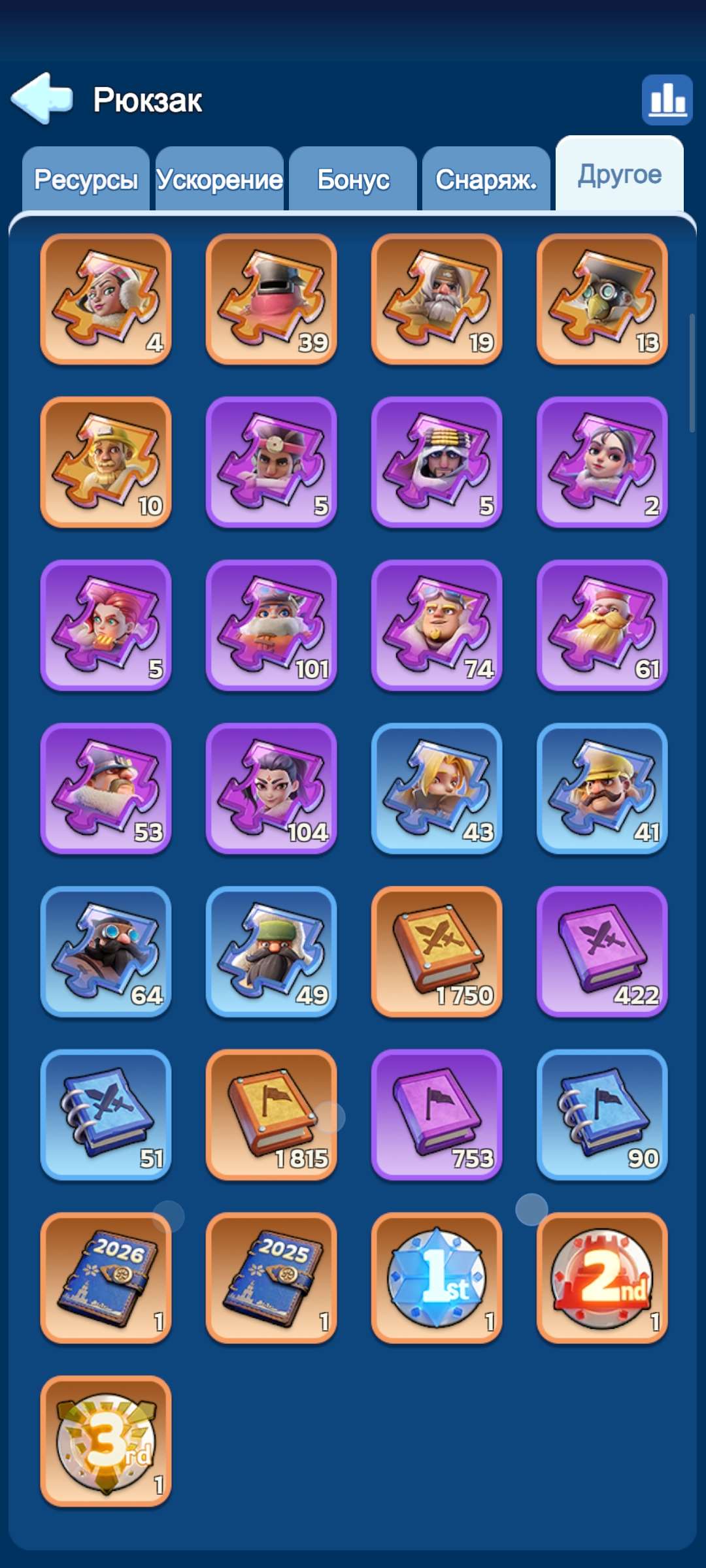
Task: Open the 2nd place badge item
Action: click(602, 1278)
